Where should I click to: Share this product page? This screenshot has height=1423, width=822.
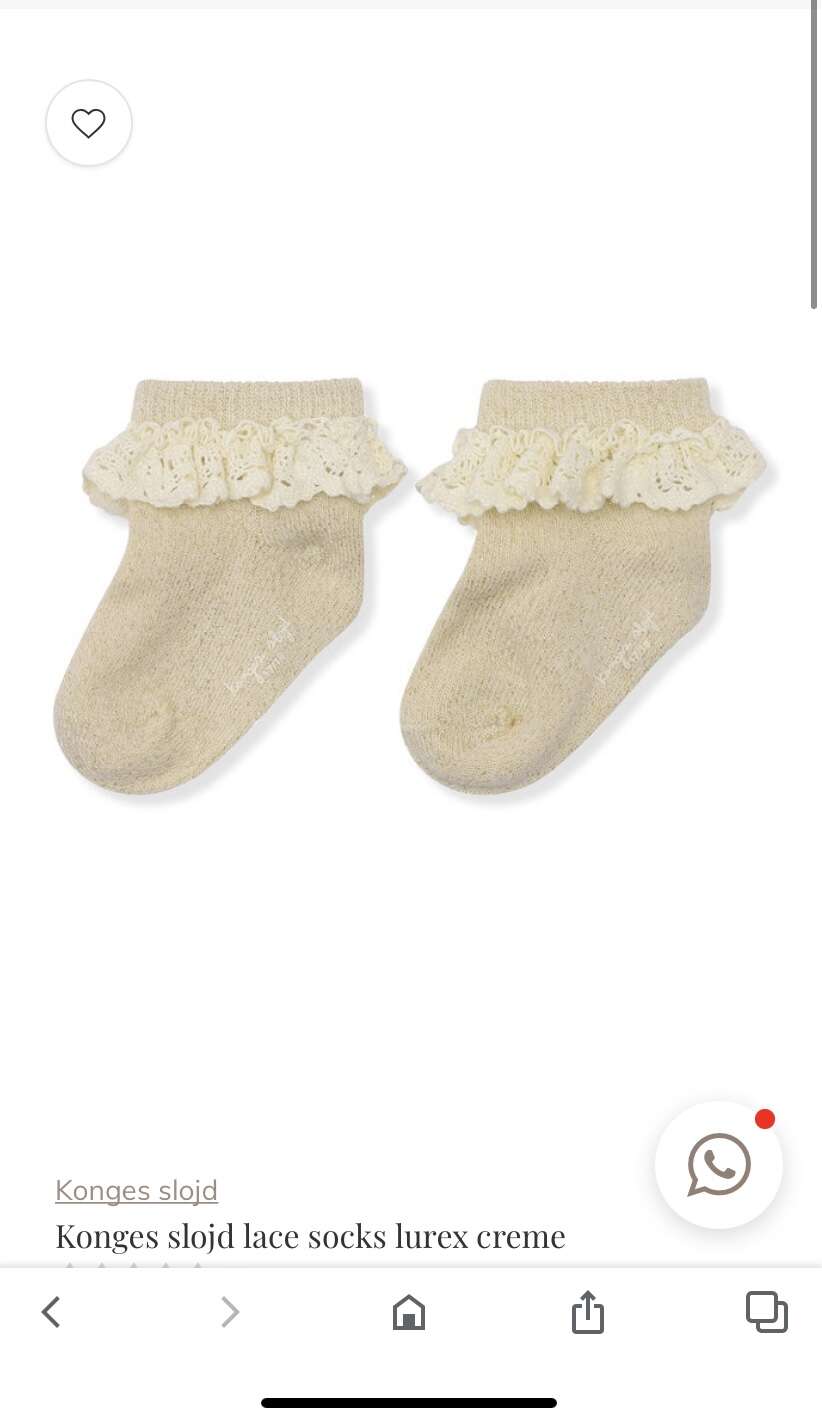coord(588,1311)
